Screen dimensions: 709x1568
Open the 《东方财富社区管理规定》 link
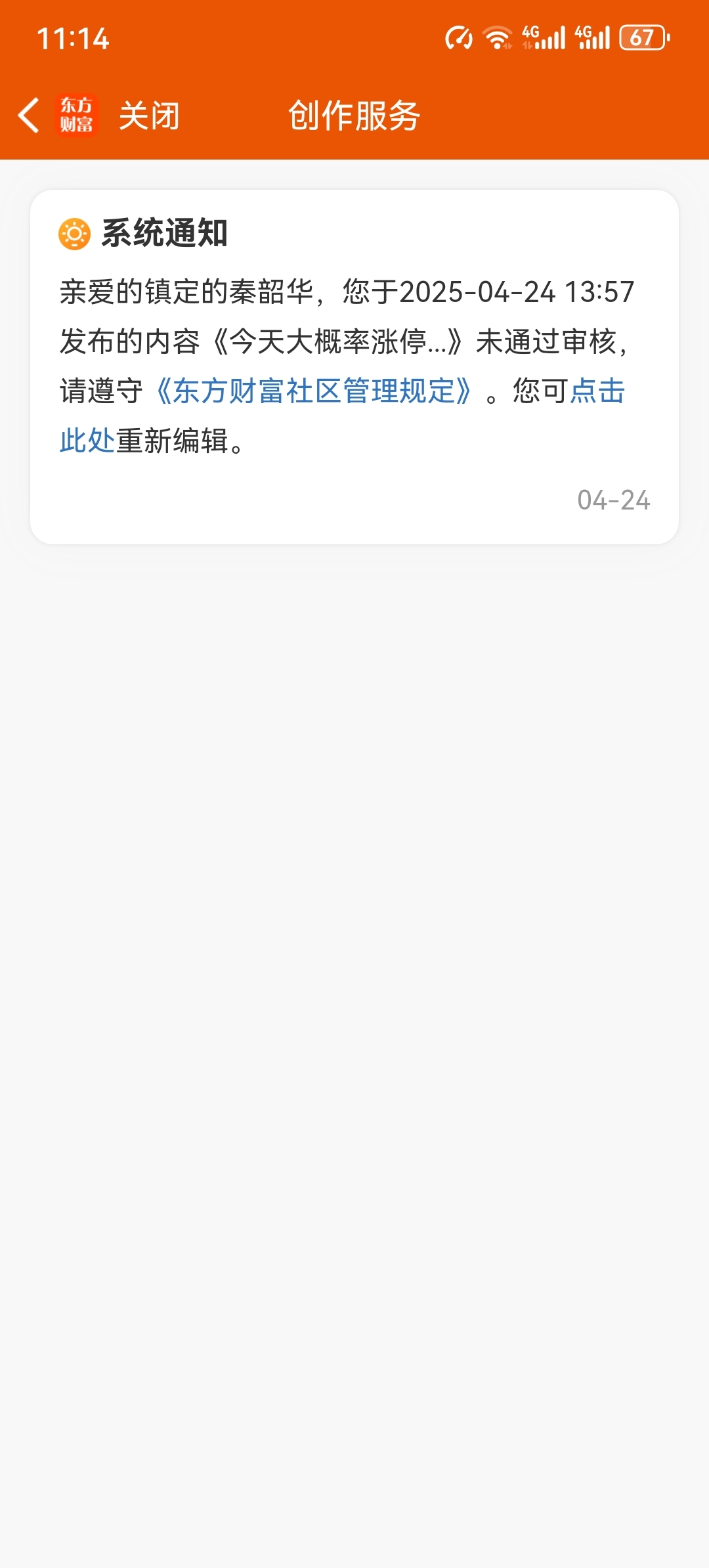[x=312, y=391]
